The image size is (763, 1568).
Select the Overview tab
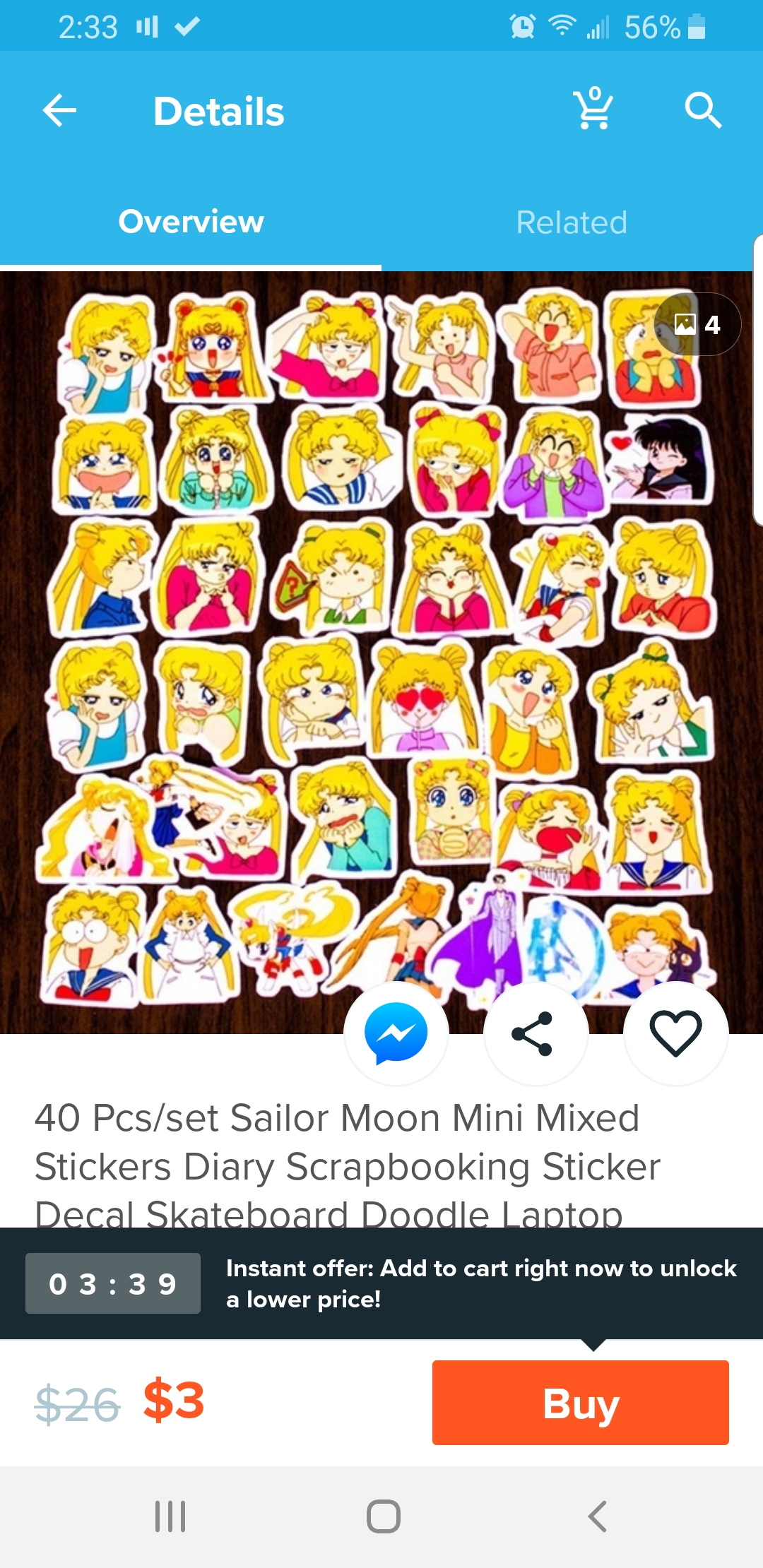(191, 222)
